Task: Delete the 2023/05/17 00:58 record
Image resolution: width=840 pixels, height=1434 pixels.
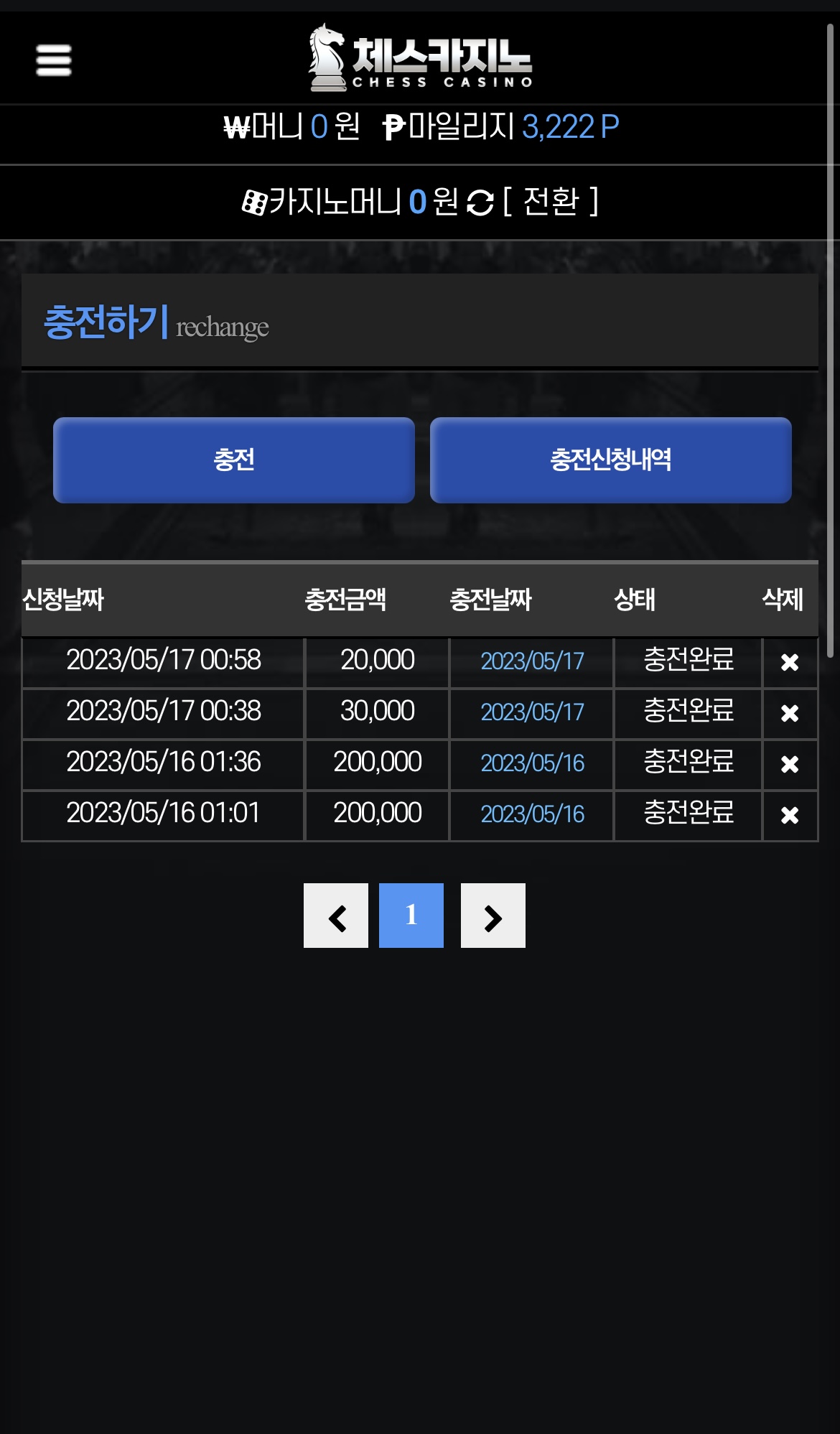Action: tap(790, 662)
